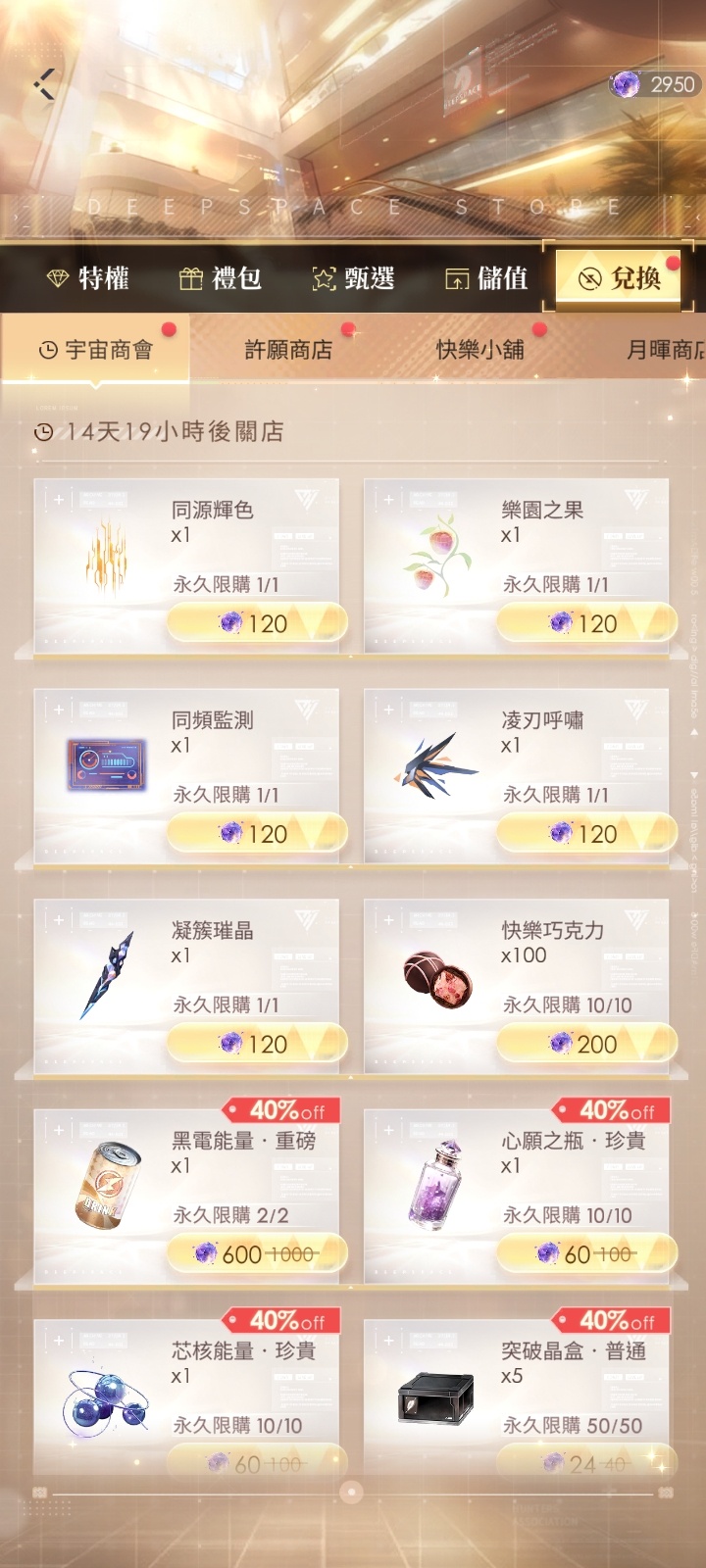The height and width of the screenshot is (1568, 706).
Task: Switch to the 特權 tab
Action: (x=88, y=278)
